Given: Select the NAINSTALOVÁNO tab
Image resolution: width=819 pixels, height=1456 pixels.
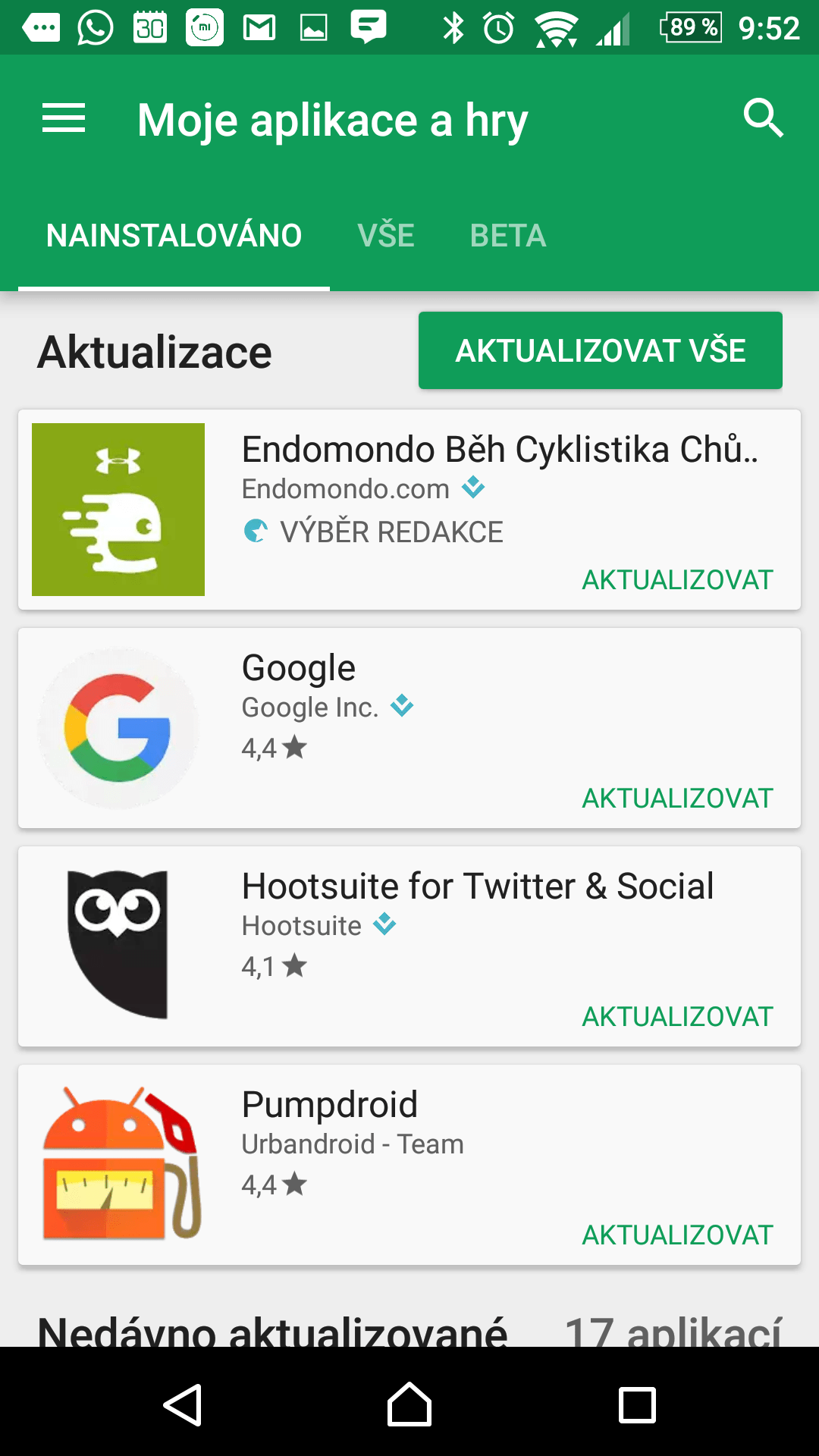Looking at the screenshot, I should click(174, 236).
